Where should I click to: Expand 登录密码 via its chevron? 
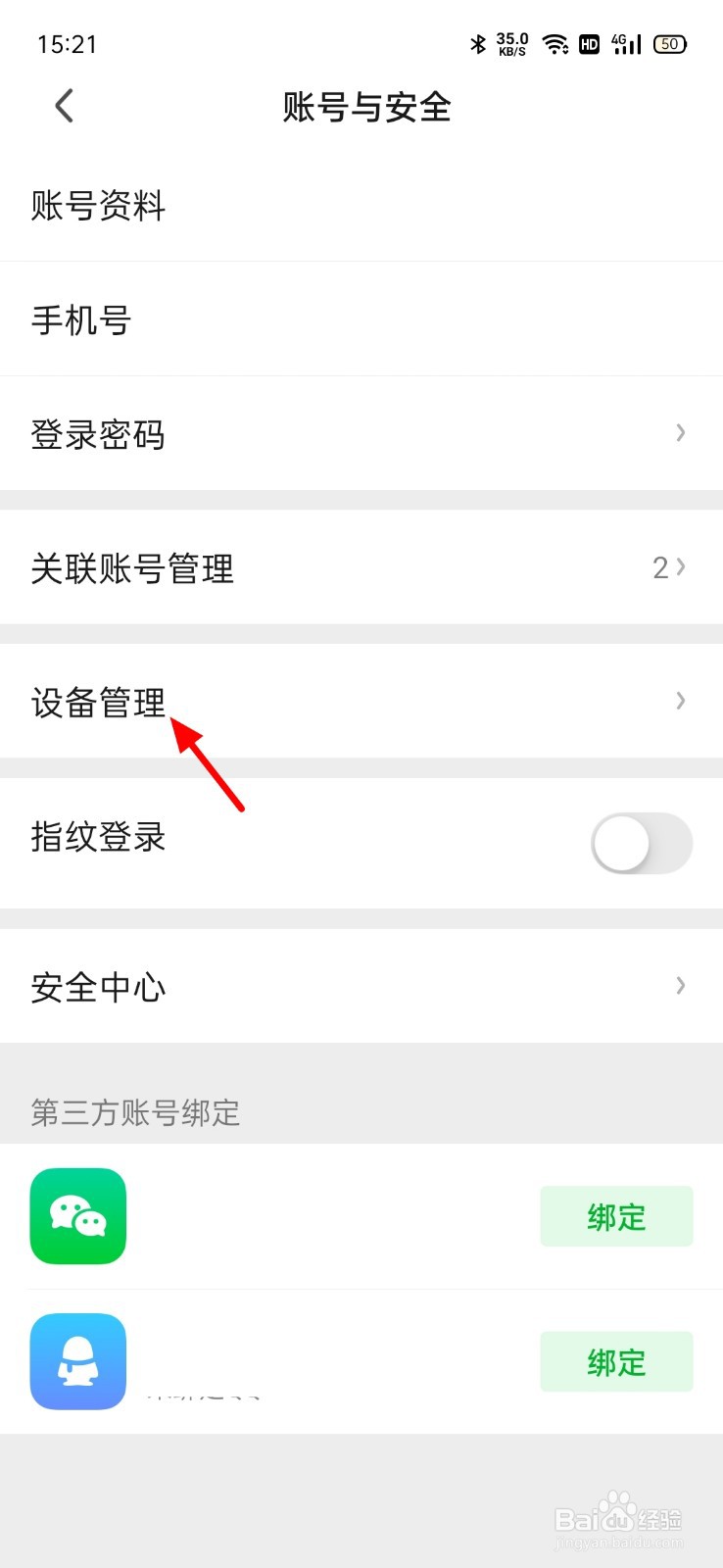pos(680,432)
